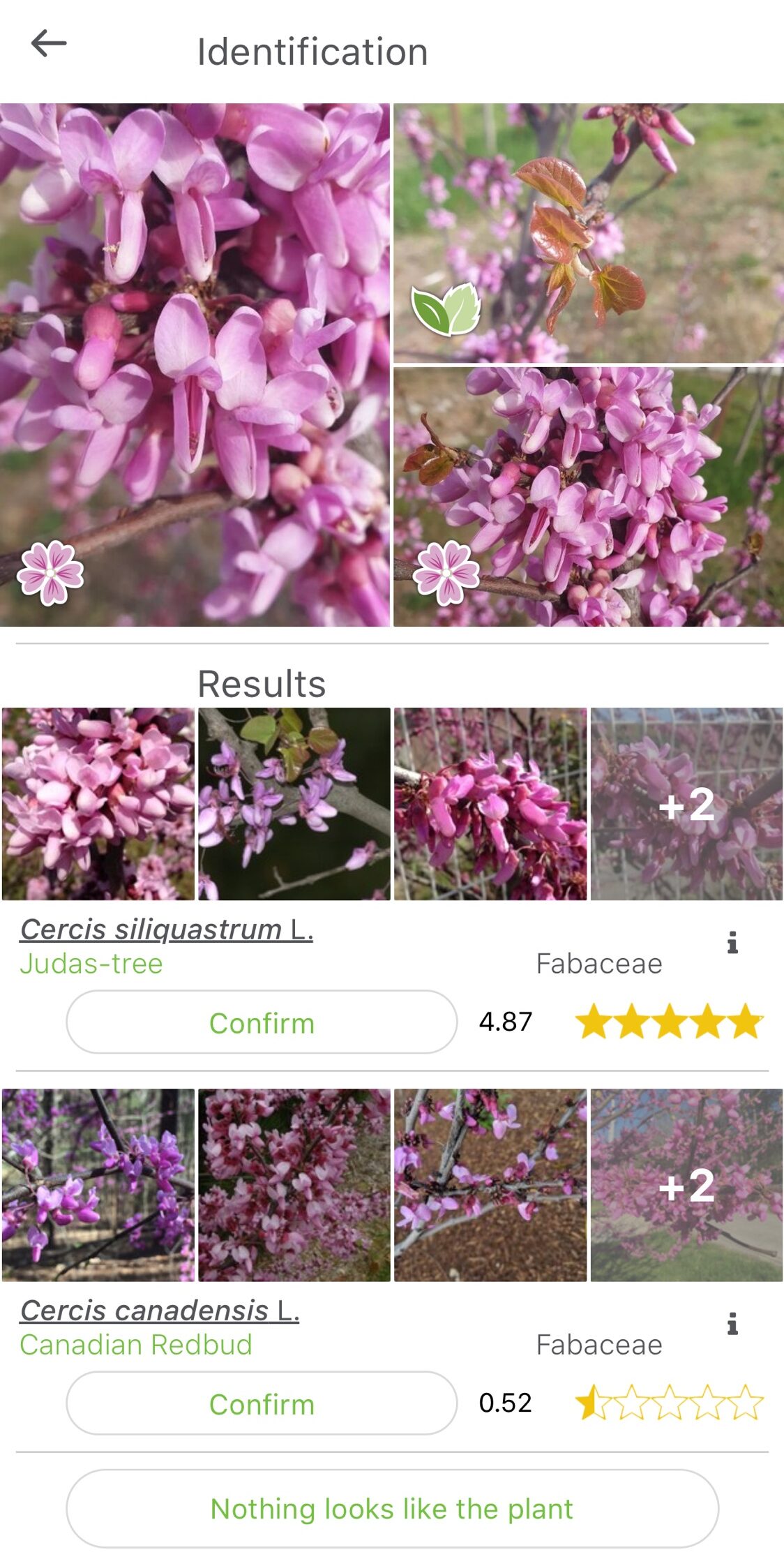Open the Cercis siliquastrum L. species link
This screenshot has height=1566, width=784.
(x=167, y=930)
